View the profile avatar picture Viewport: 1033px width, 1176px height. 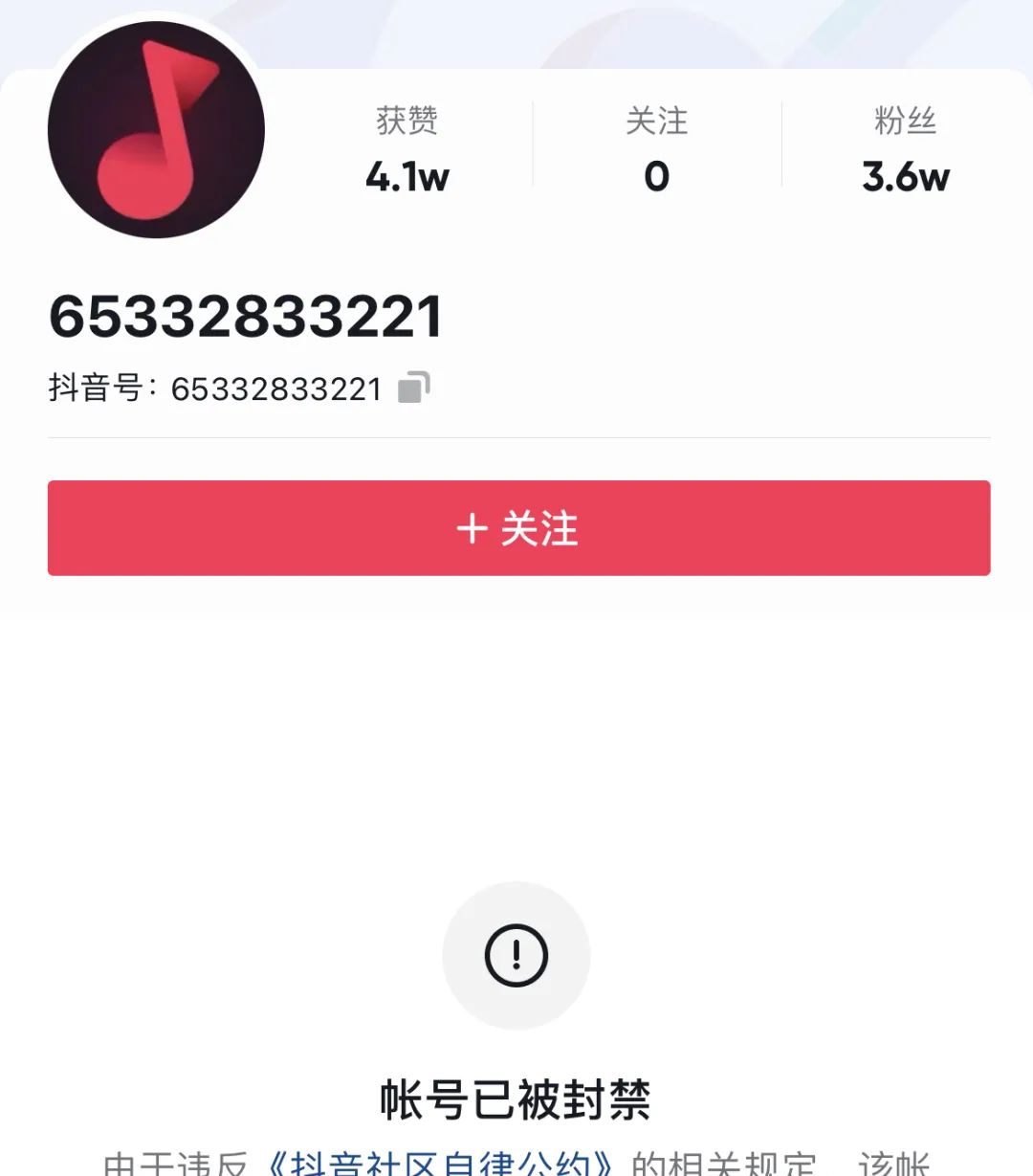click(x=157, y=130)
